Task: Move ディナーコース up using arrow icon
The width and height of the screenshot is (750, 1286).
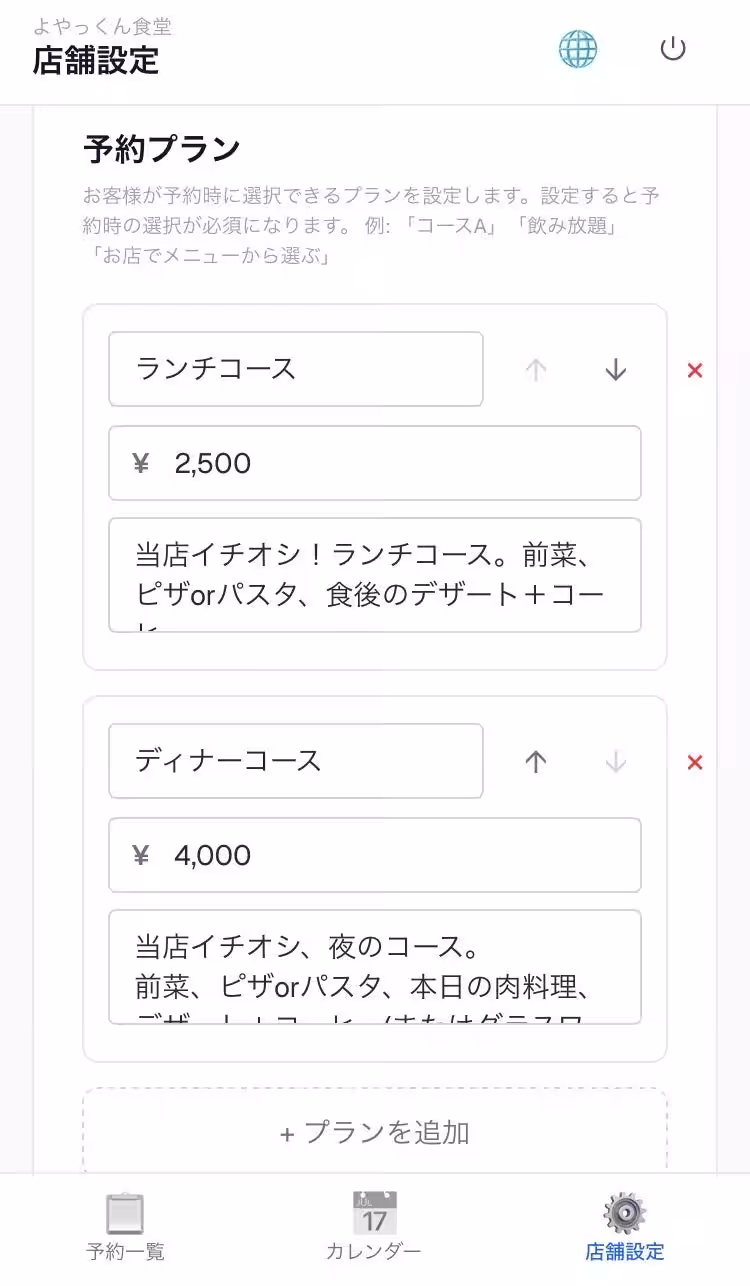Action: 535,761
